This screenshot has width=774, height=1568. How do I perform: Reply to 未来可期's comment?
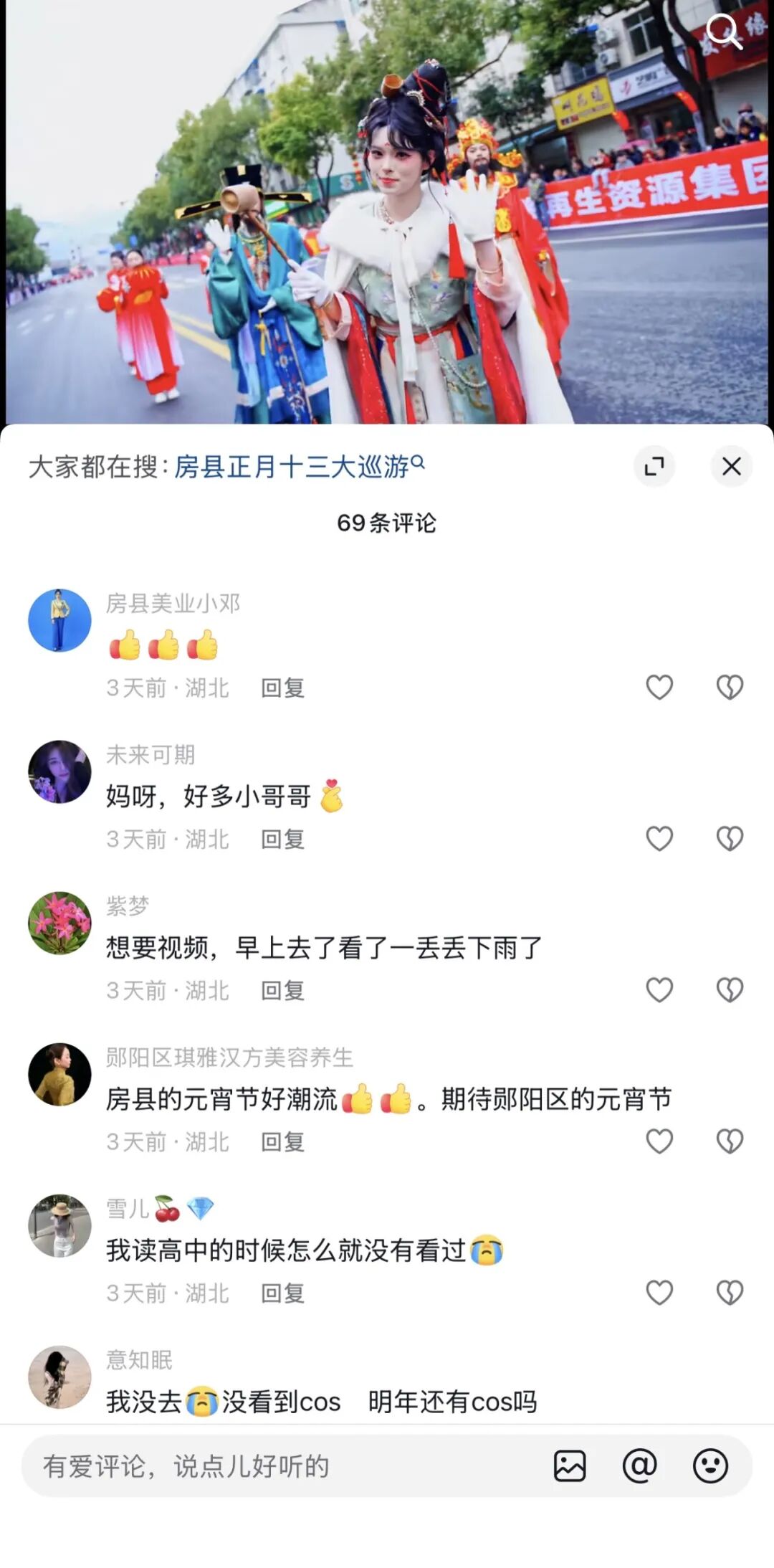tap(282, 840)
